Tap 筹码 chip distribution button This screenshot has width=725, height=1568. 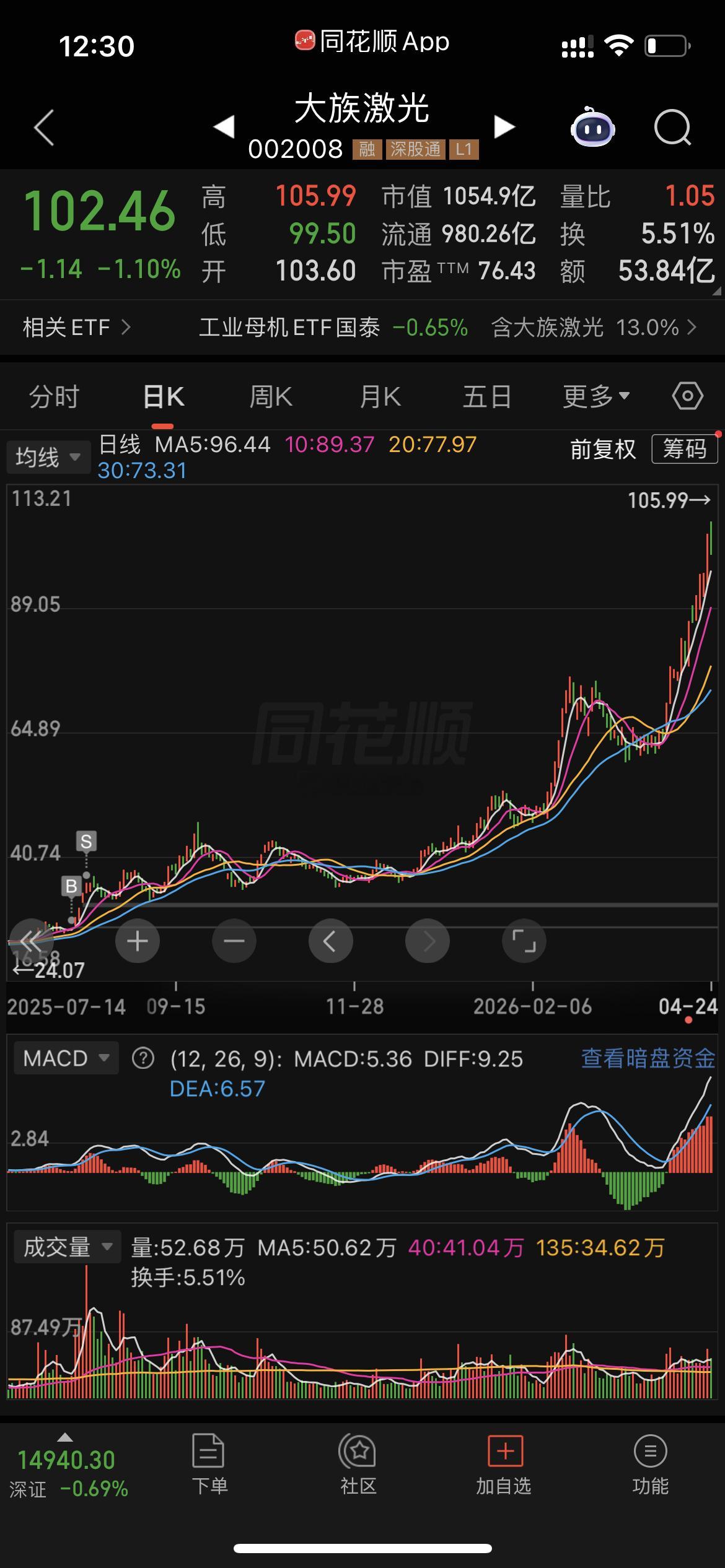pos(684,449)
